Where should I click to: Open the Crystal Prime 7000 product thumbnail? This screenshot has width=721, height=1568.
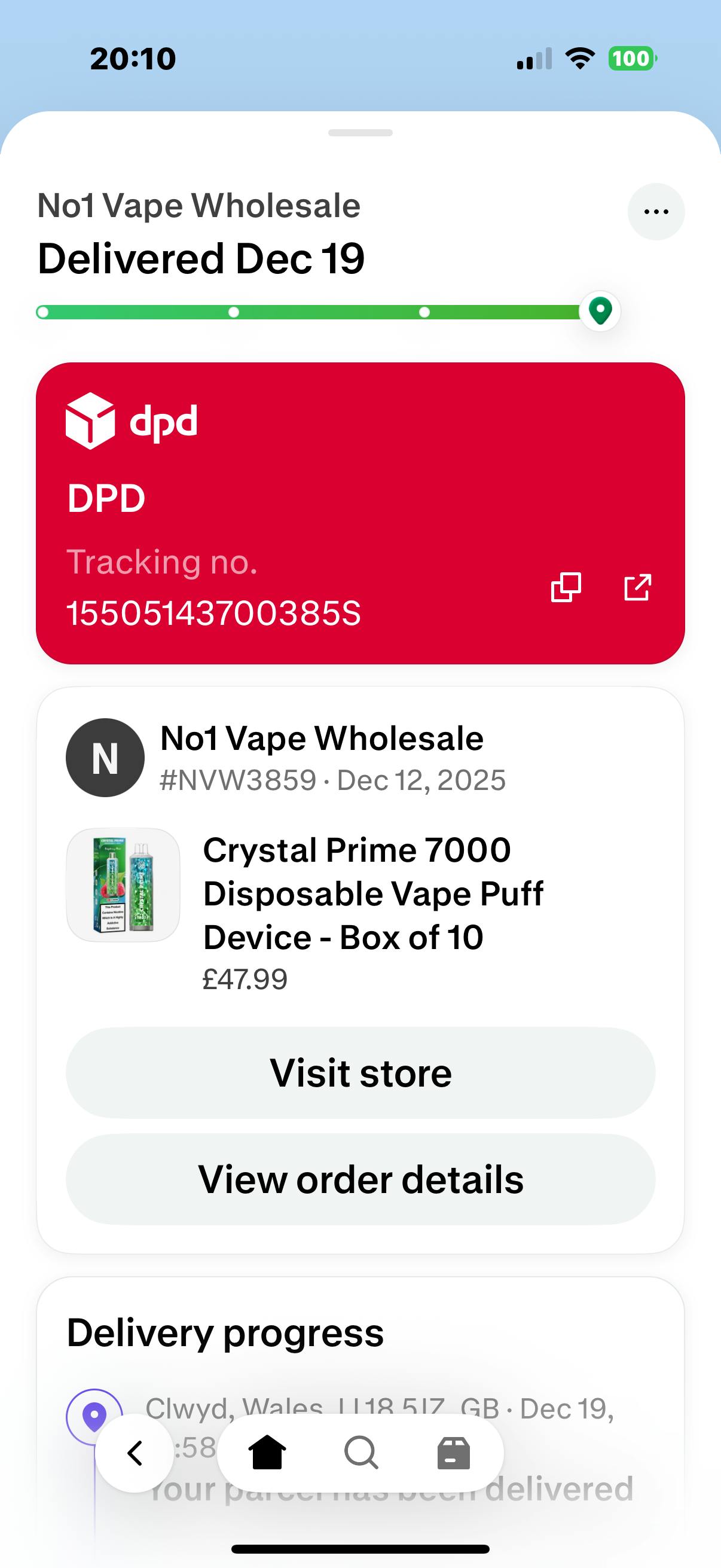[x=123, y=885]
